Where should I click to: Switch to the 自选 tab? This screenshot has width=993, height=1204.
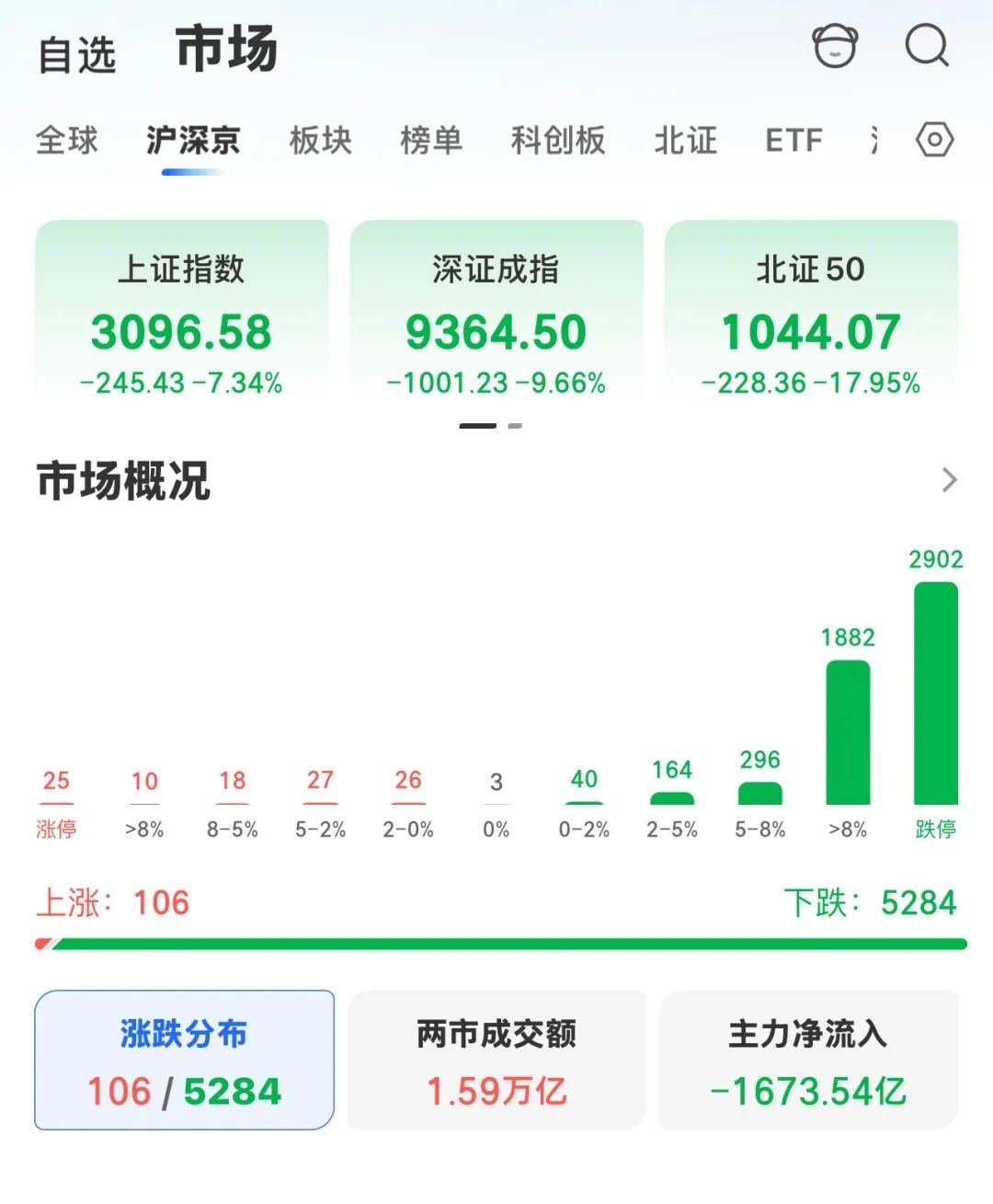[x=77, y=54]
